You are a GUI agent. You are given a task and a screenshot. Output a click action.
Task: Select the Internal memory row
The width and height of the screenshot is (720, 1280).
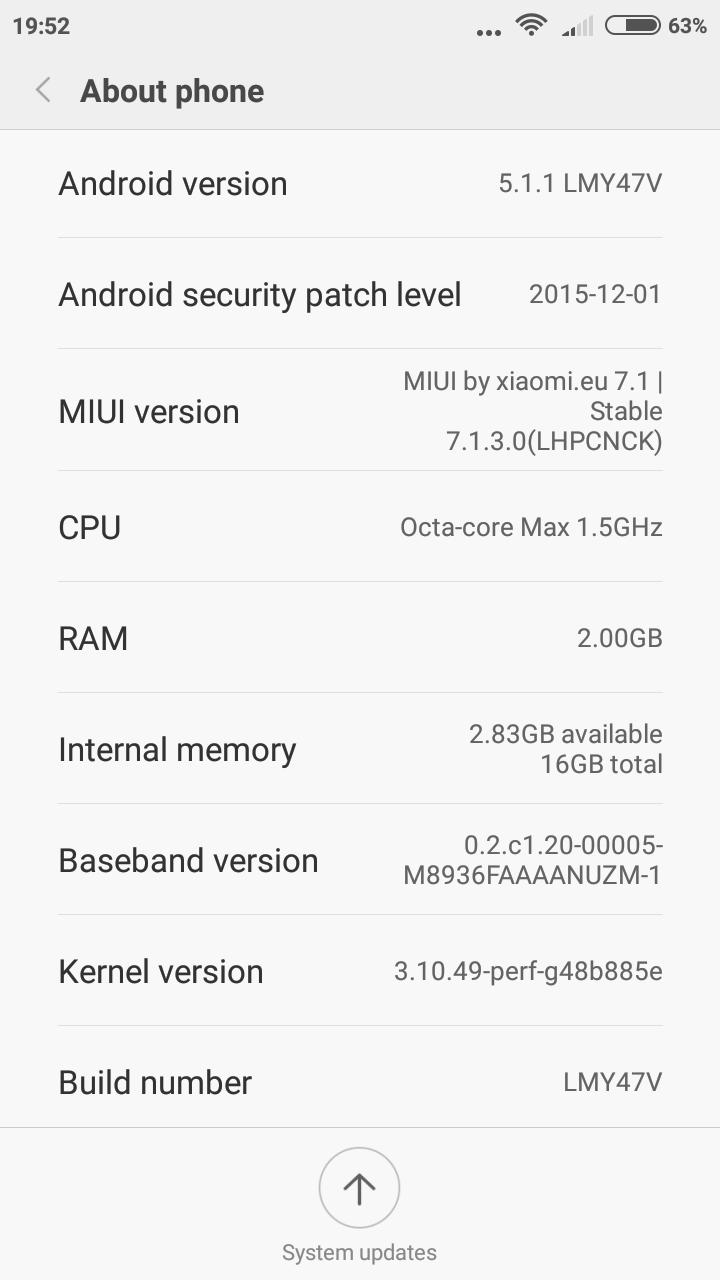coord(360,749)
